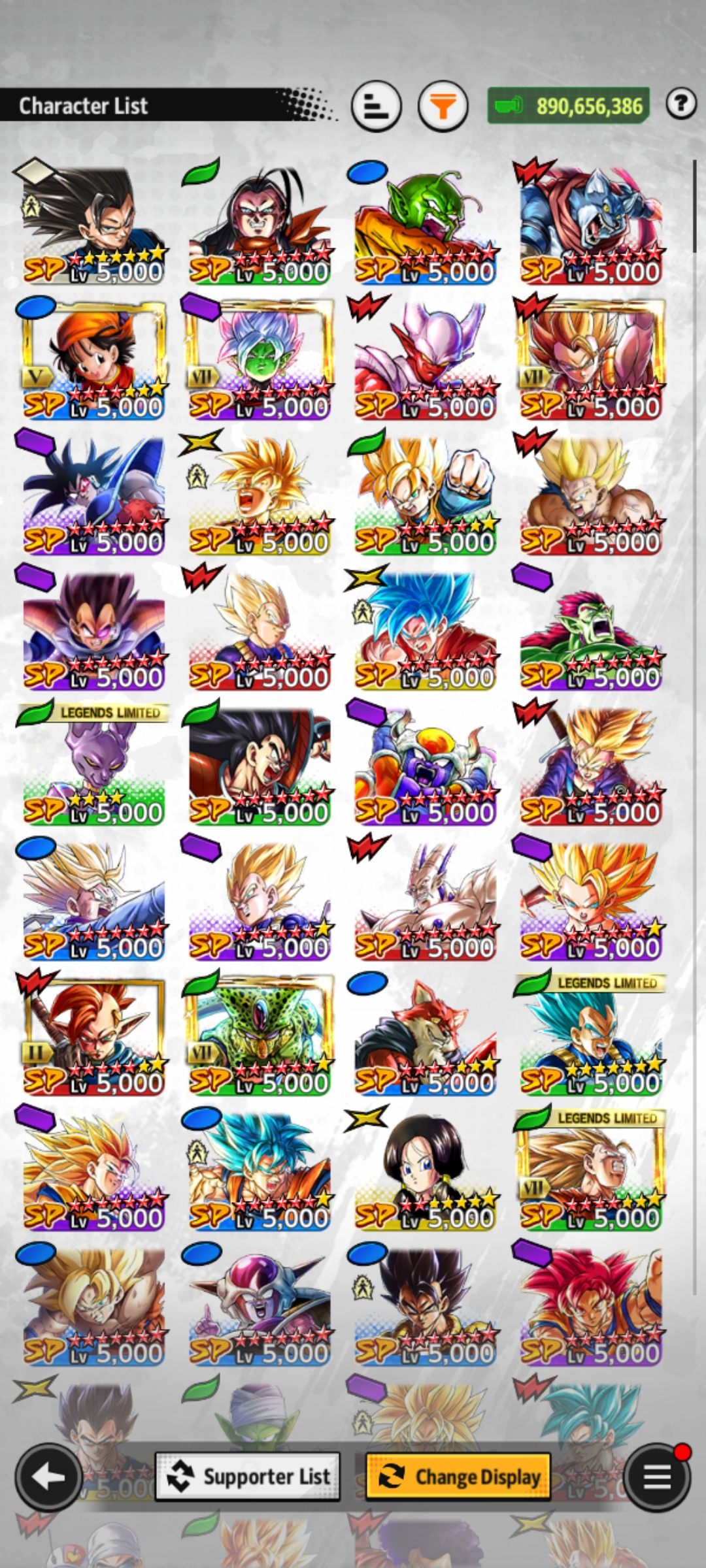Open the hamburger menu button
This screenshot has height=1568, width=706.
[x=656, y=1477]
